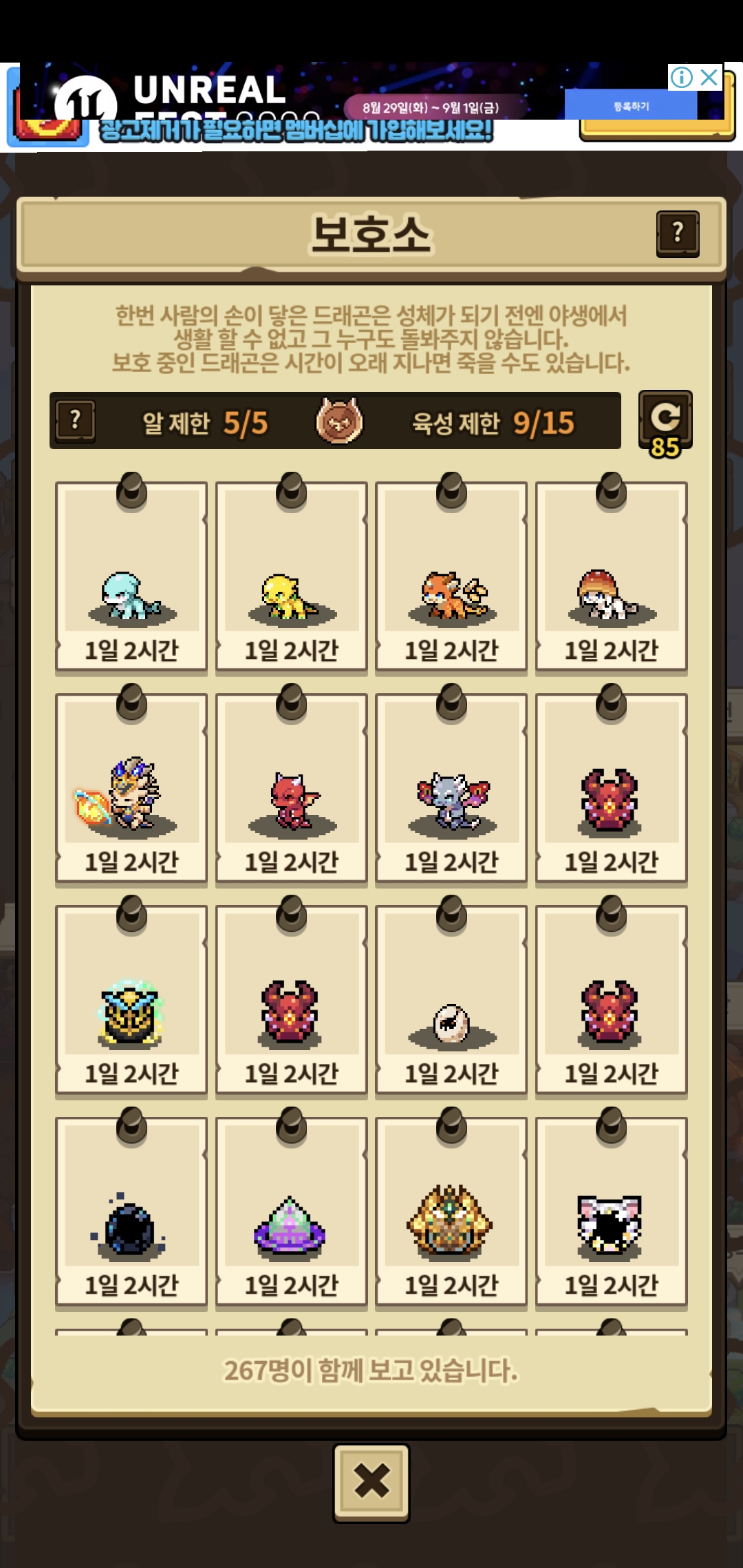Dismiss the ad banner with its X

(709, 77)
